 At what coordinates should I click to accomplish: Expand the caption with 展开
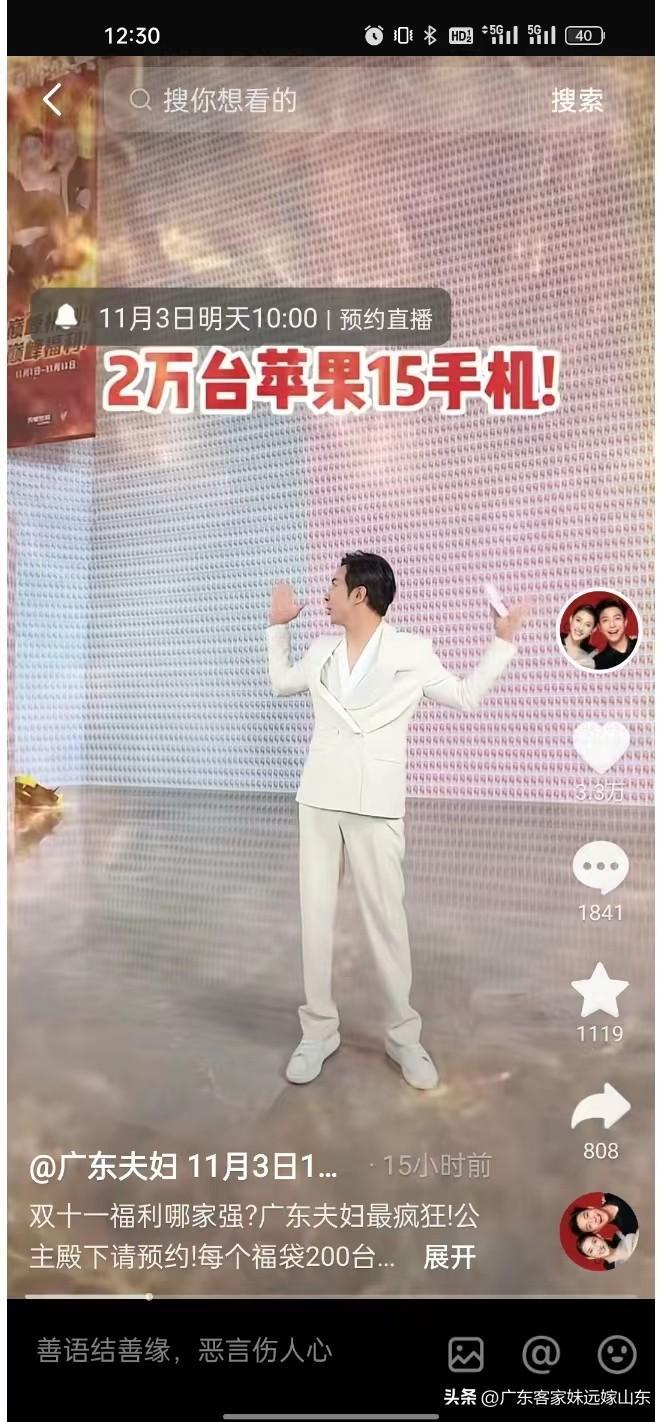pos(450,1257)
